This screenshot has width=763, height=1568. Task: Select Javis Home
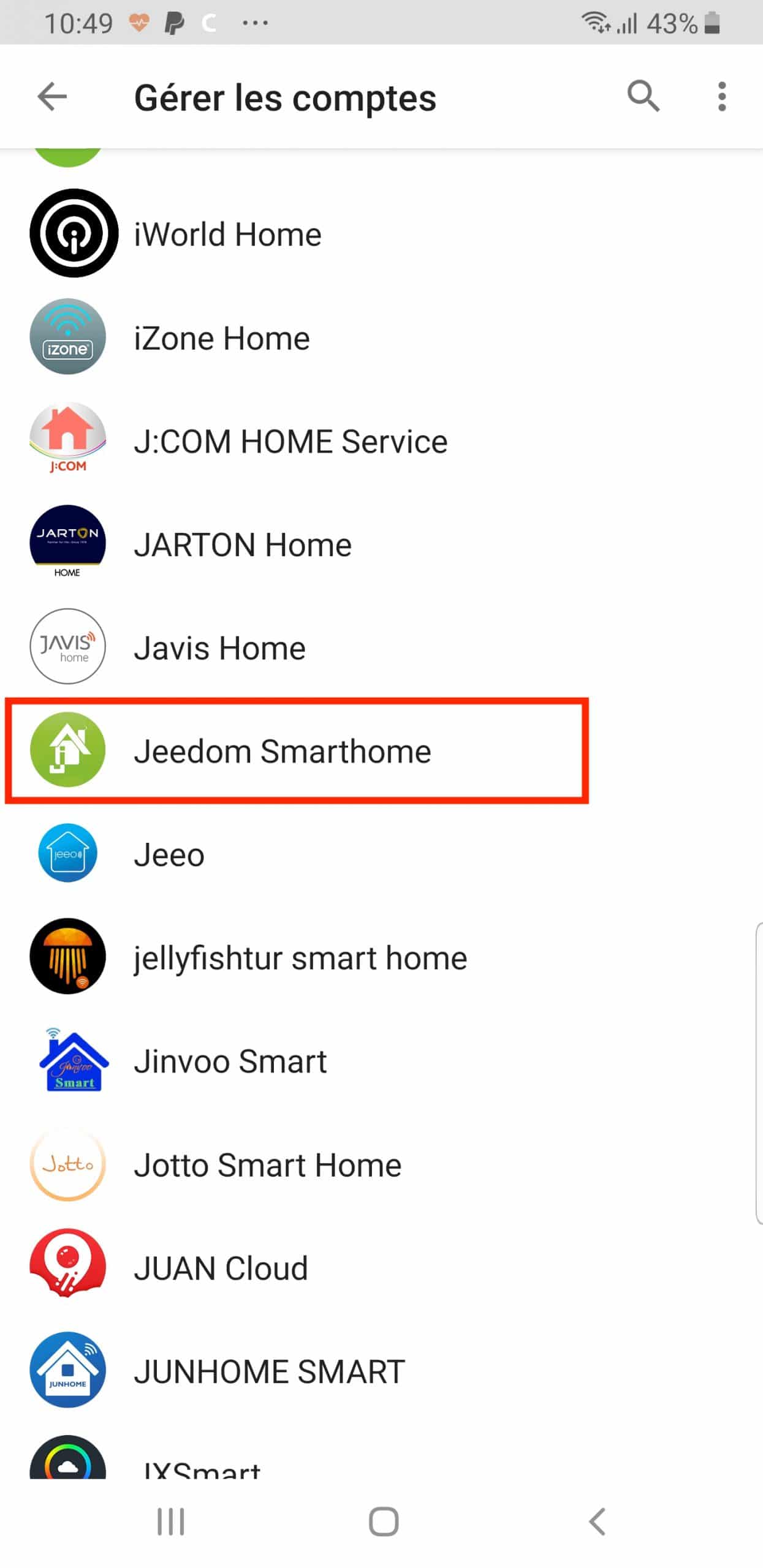pyautogui.click(x=381, y=647)
